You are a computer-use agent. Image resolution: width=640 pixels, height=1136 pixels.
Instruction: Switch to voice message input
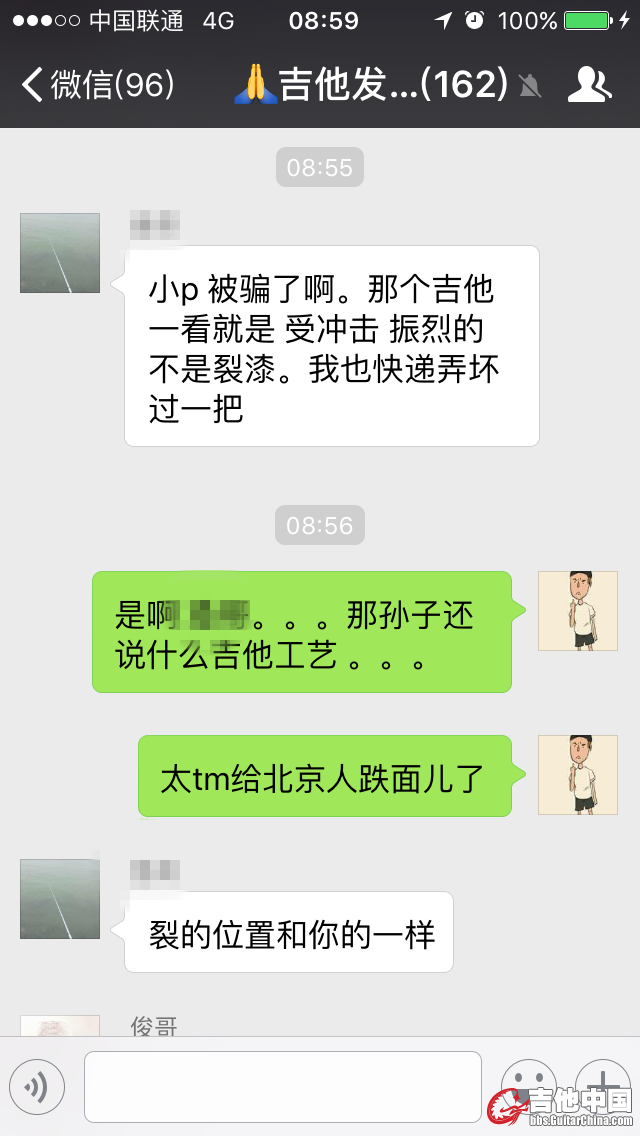point(37,1087)
